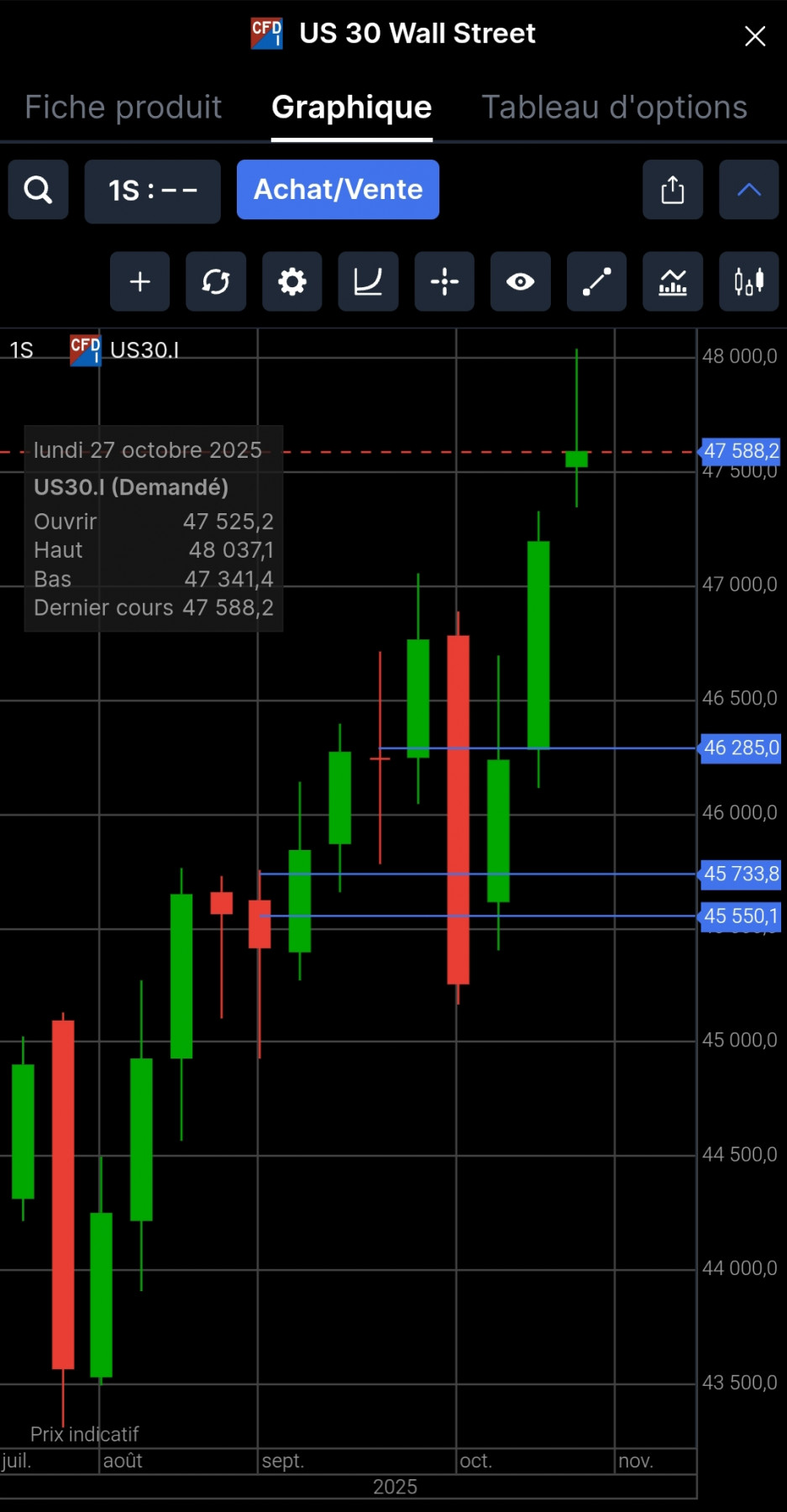Toggle chart visibility with the eye icon

click(x=520, y=281)
